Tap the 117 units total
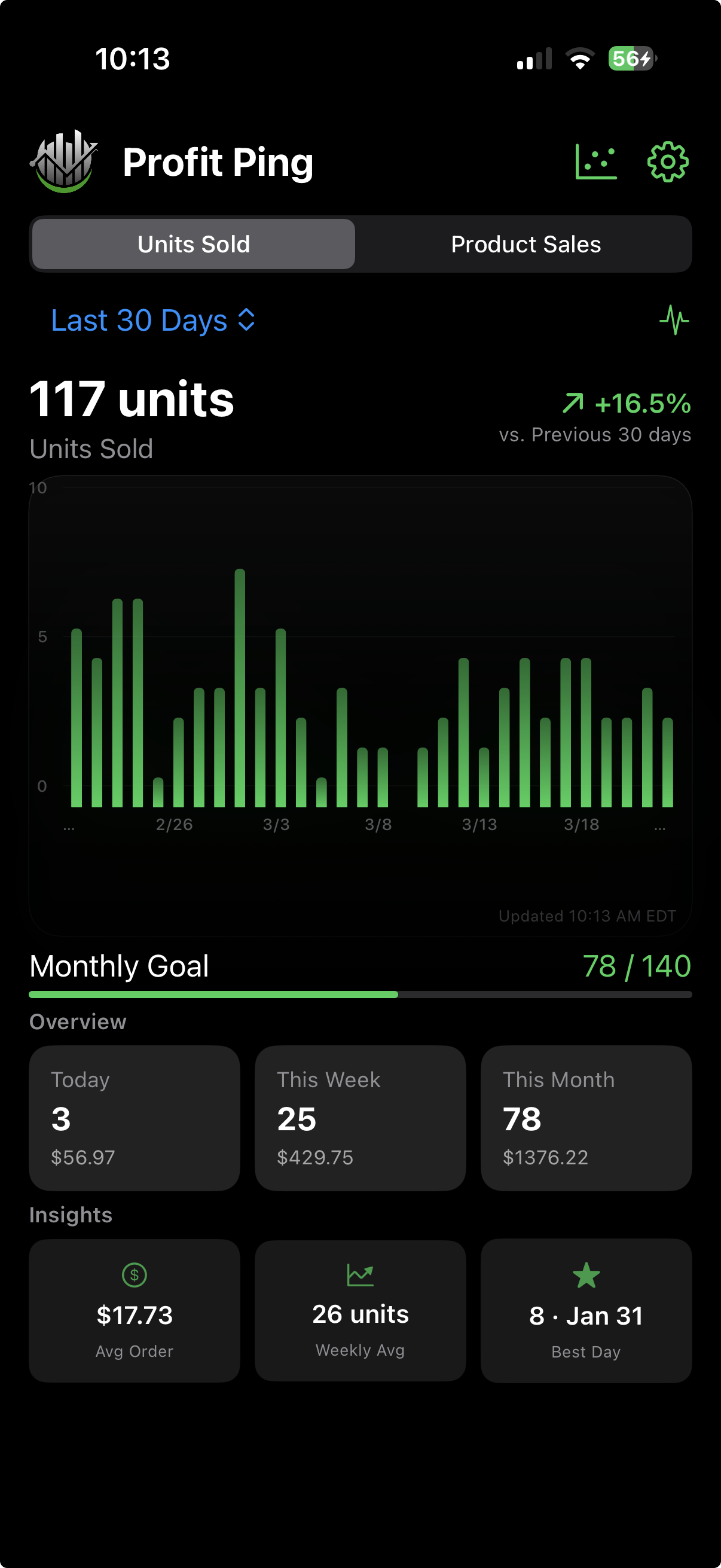Screen dimensions: 721x1568 click(132, 399)
